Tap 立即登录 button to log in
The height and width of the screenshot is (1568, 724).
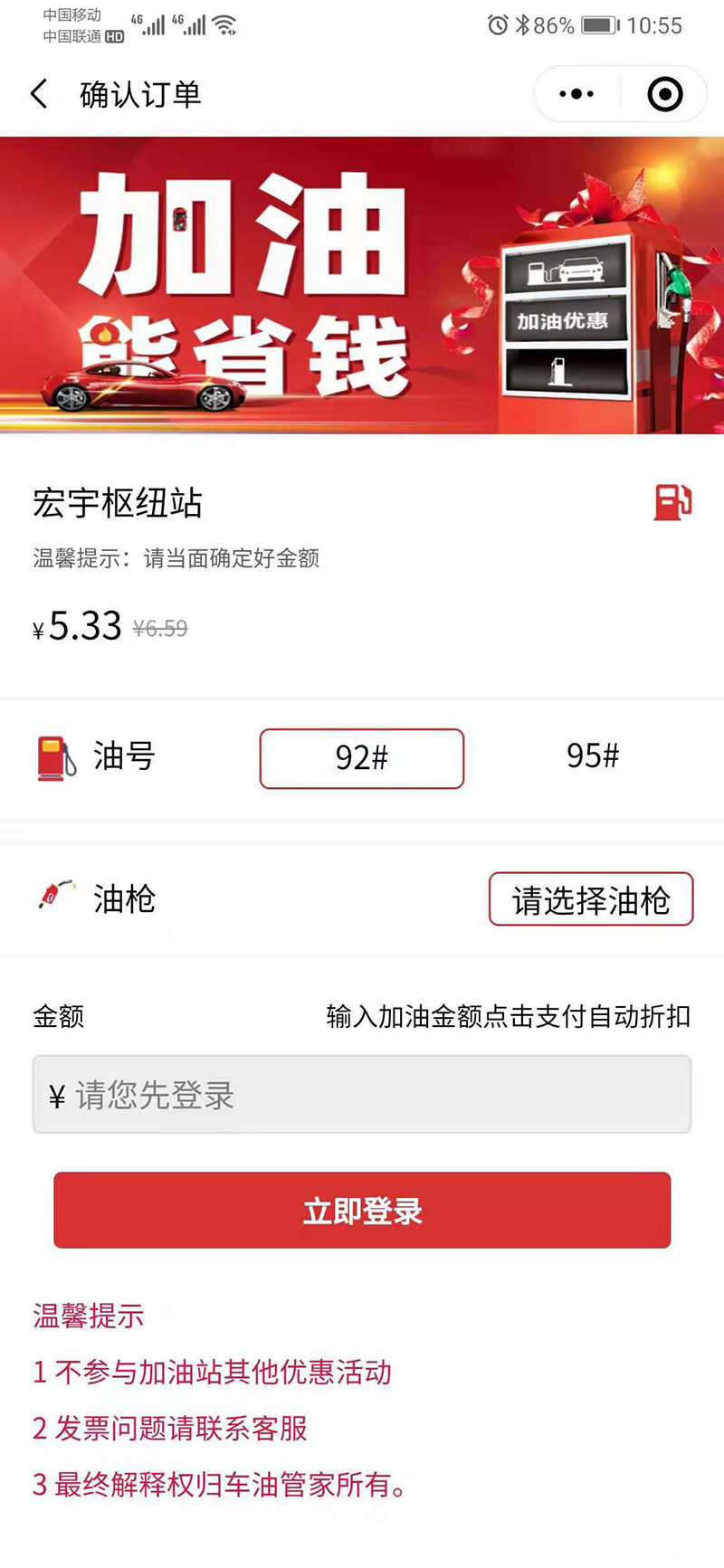[362, 1211]
